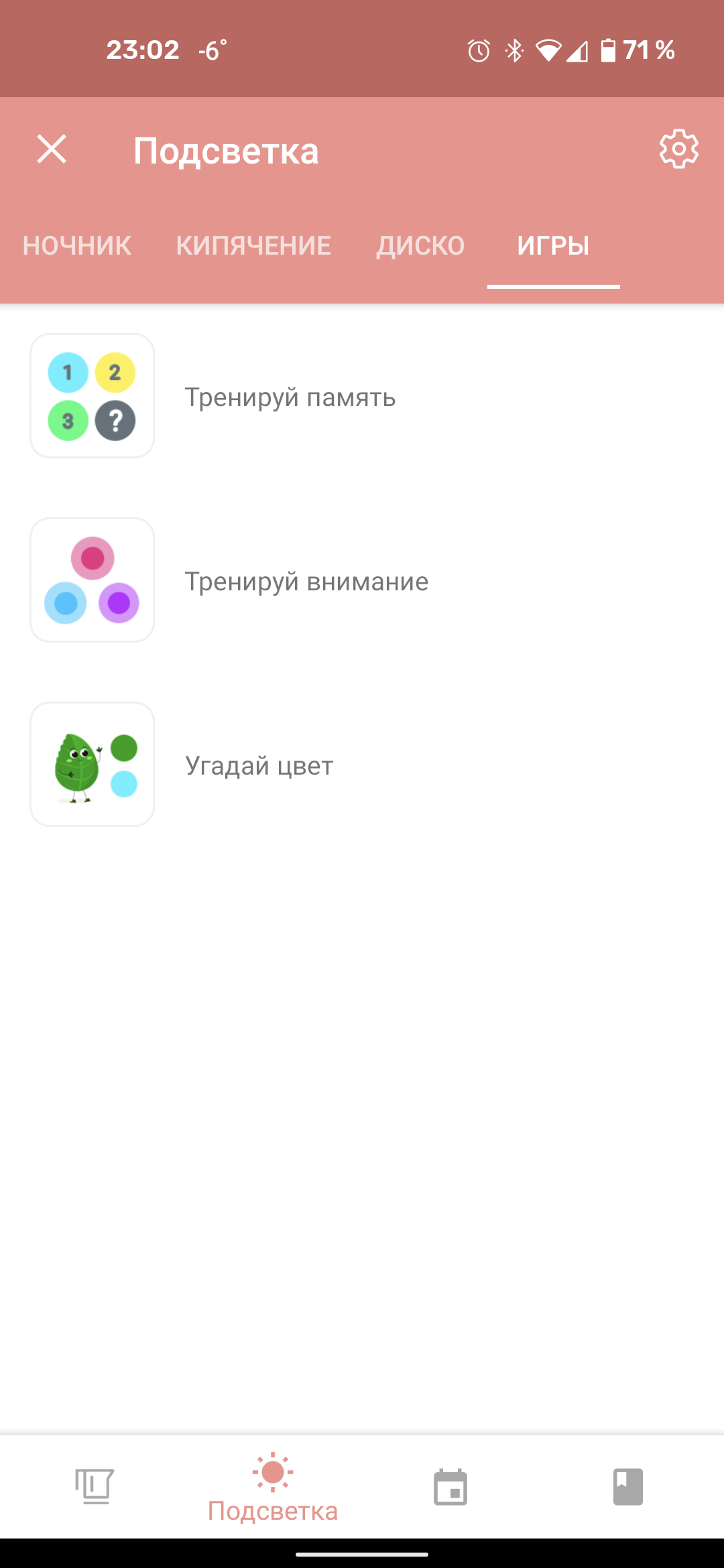724x1568 pixels.
Task: Open the Тренируй память game
Action: pos(290,397)
